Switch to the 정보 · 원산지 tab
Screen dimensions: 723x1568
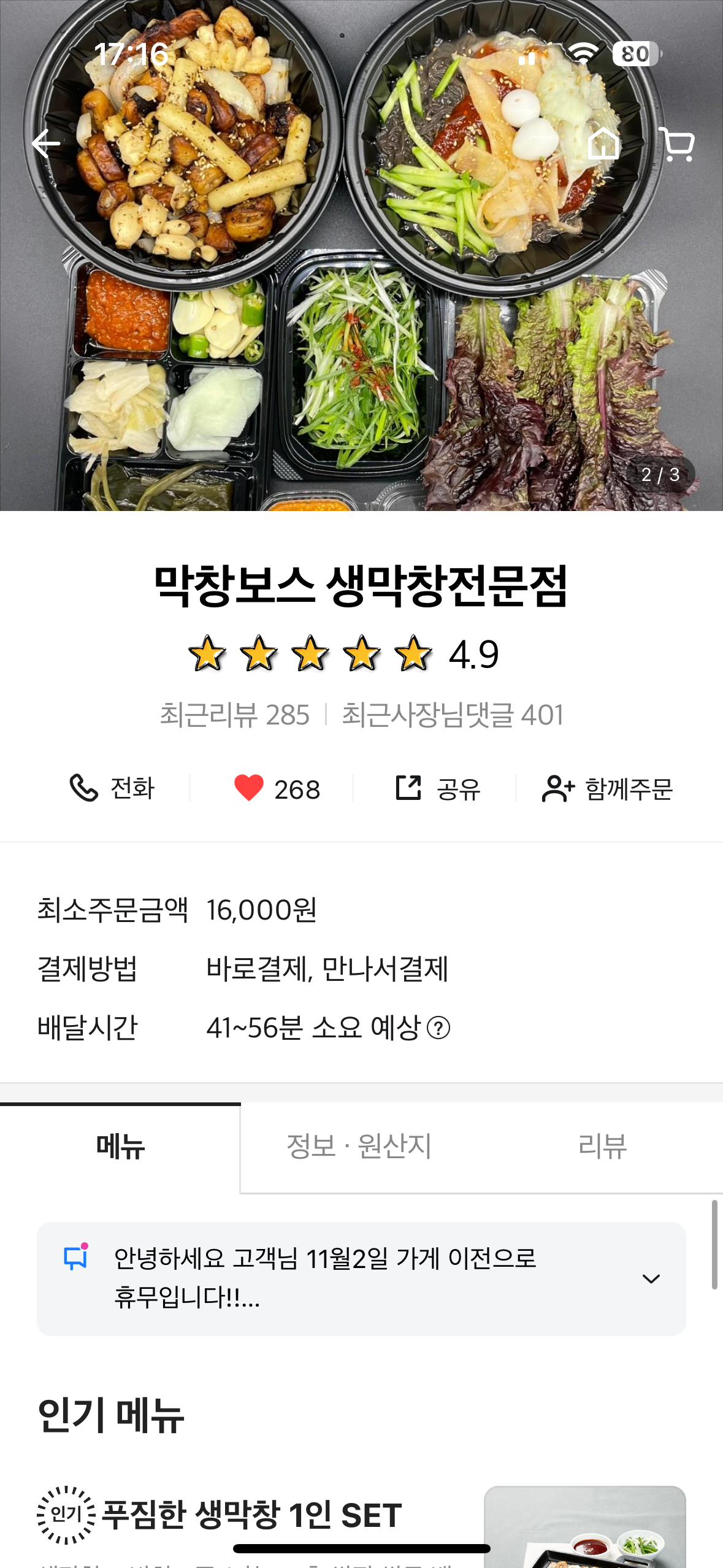[x=359, y=1146]
